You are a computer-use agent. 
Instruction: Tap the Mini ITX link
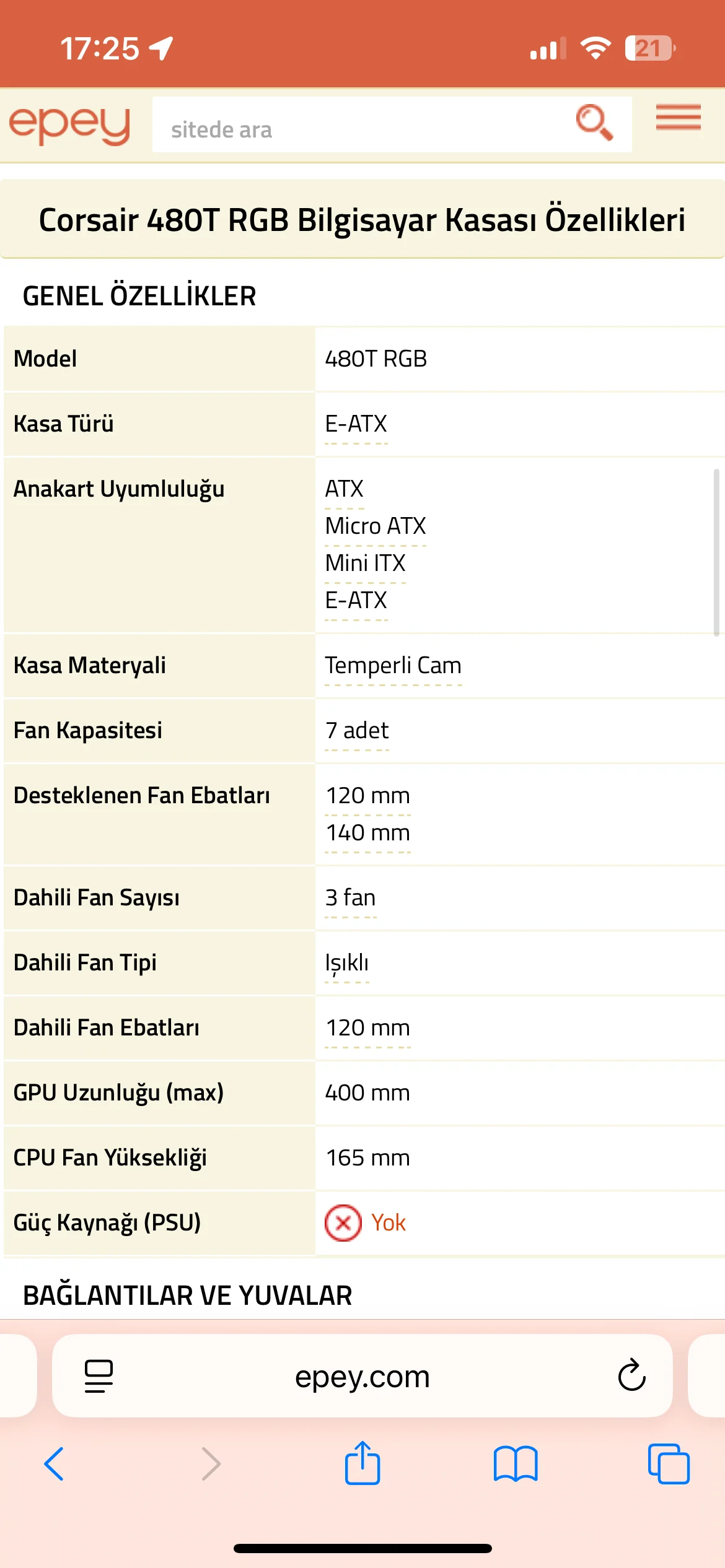click(x=365, y=564)
